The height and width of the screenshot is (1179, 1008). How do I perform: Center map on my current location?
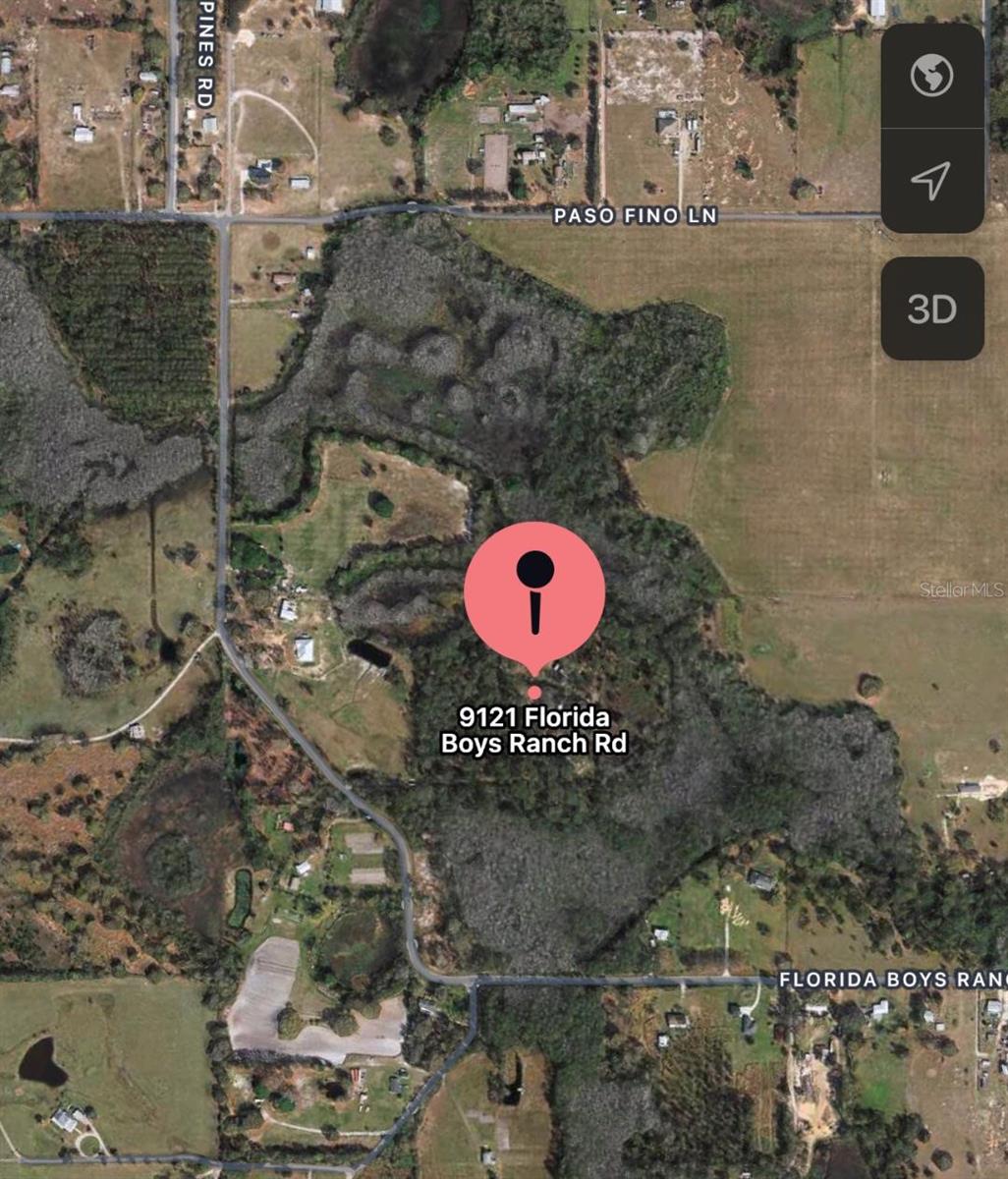point(931,180)
